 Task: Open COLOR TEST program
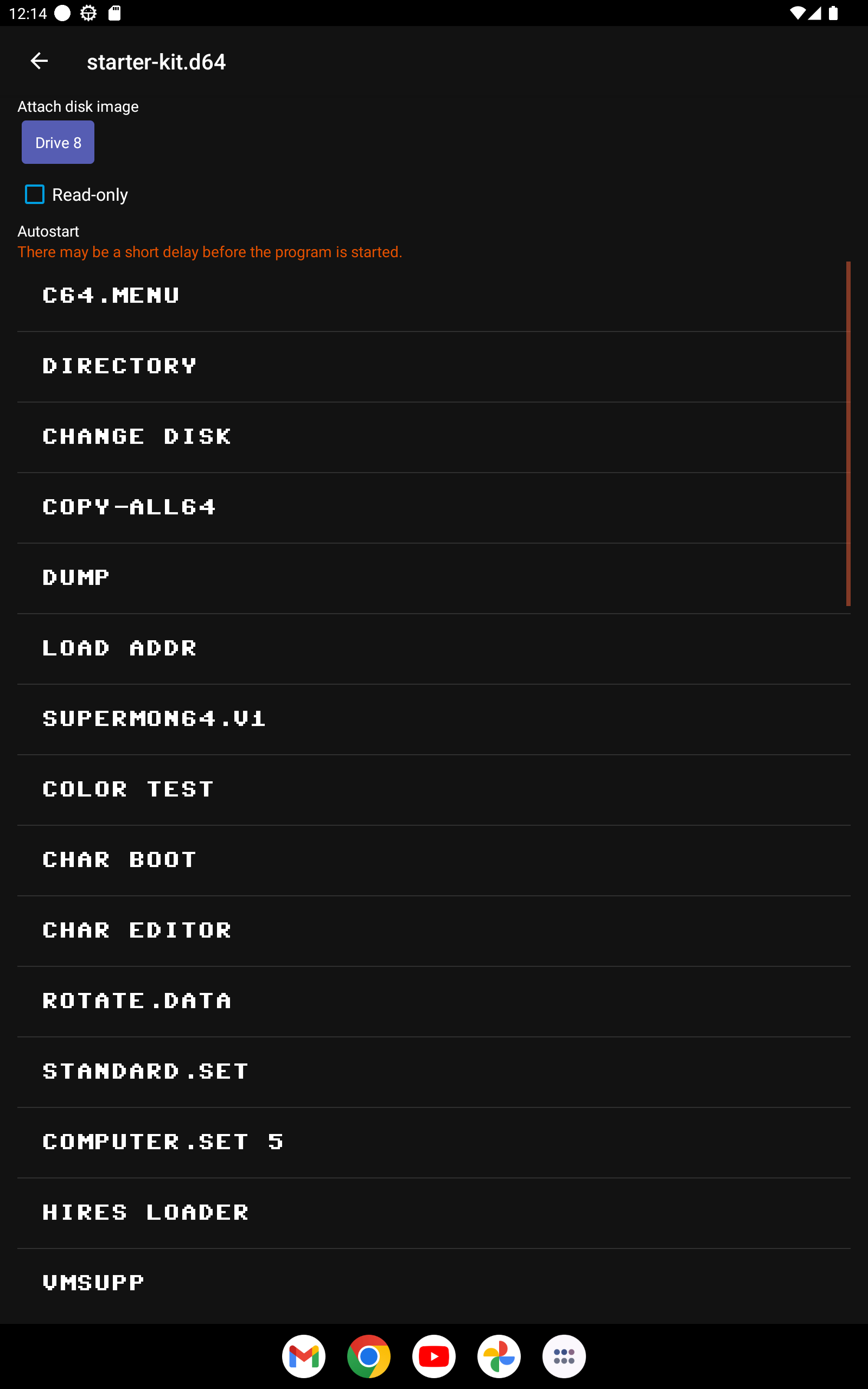tap(128, 789)
